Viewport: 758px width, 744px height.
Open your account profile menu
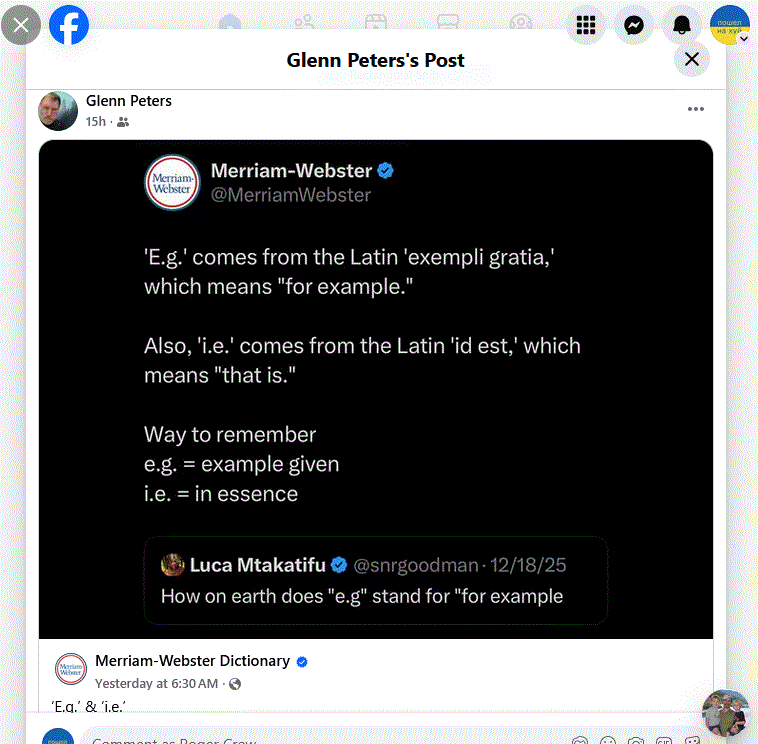pyautogui.click(x=728, y=24)
